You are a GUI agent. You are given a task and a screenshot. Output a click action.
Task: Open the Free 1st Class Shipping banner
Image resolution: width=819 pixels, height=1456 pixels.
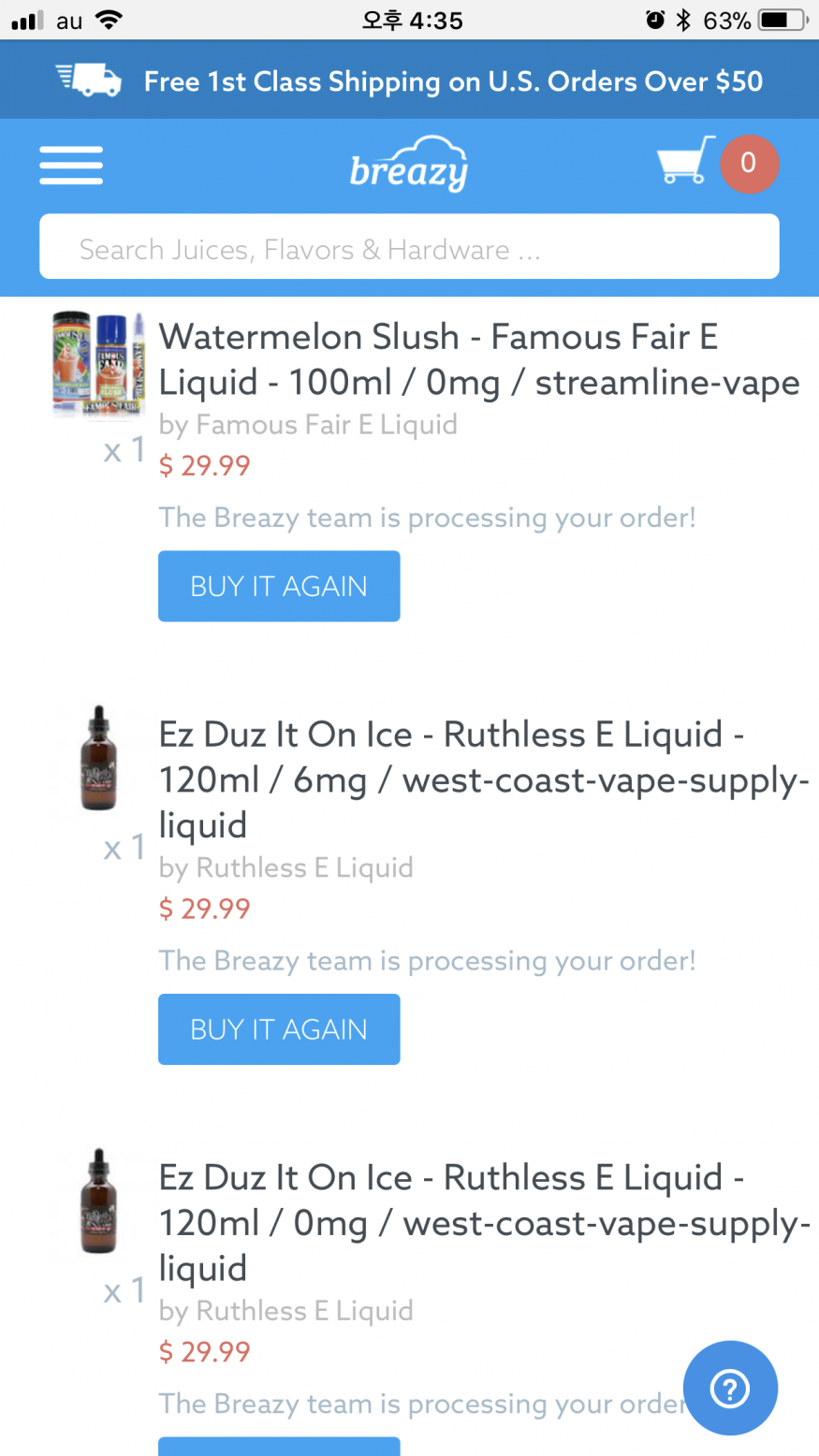[x=409, y=80]
